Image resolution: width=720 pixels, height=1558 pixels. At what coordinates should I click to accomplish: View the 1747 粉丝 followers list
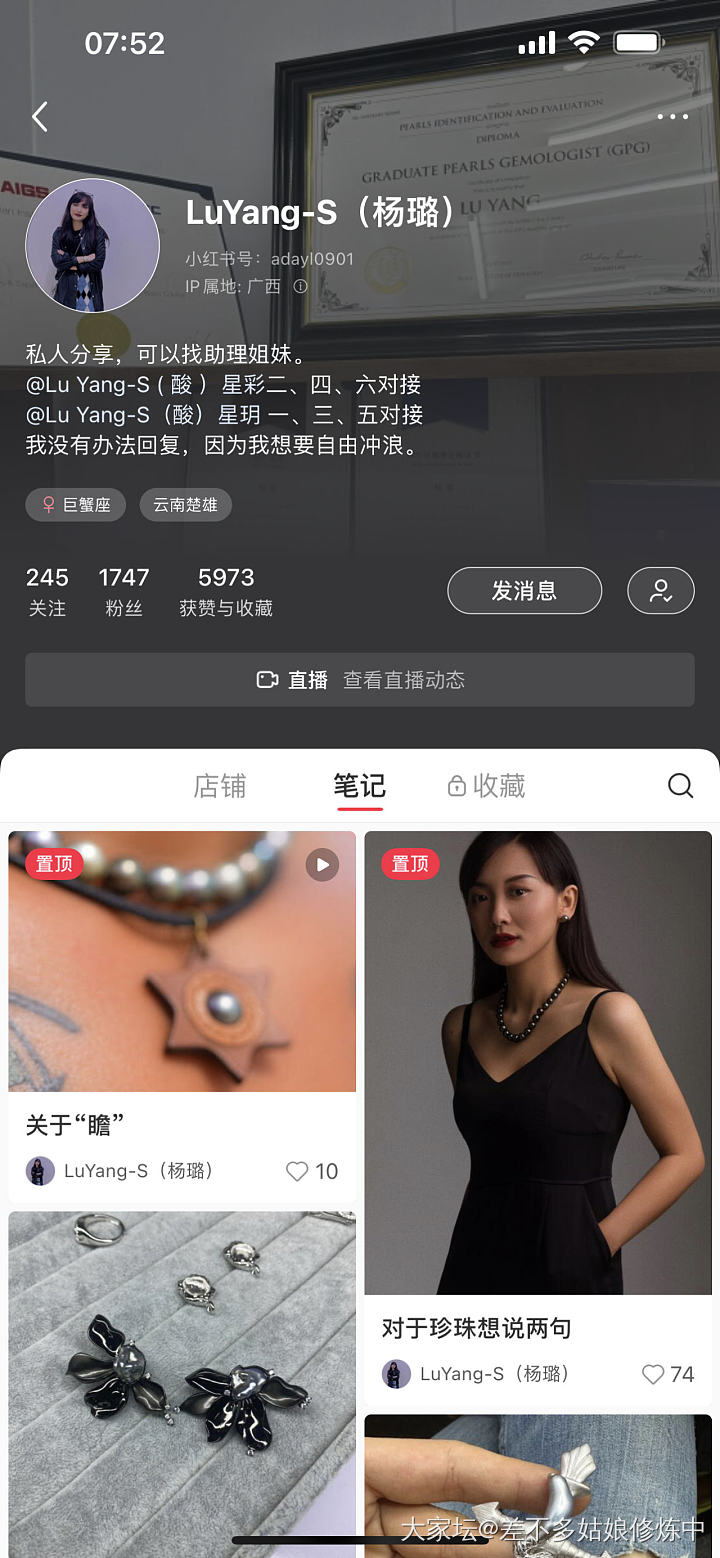click(124, 591)
